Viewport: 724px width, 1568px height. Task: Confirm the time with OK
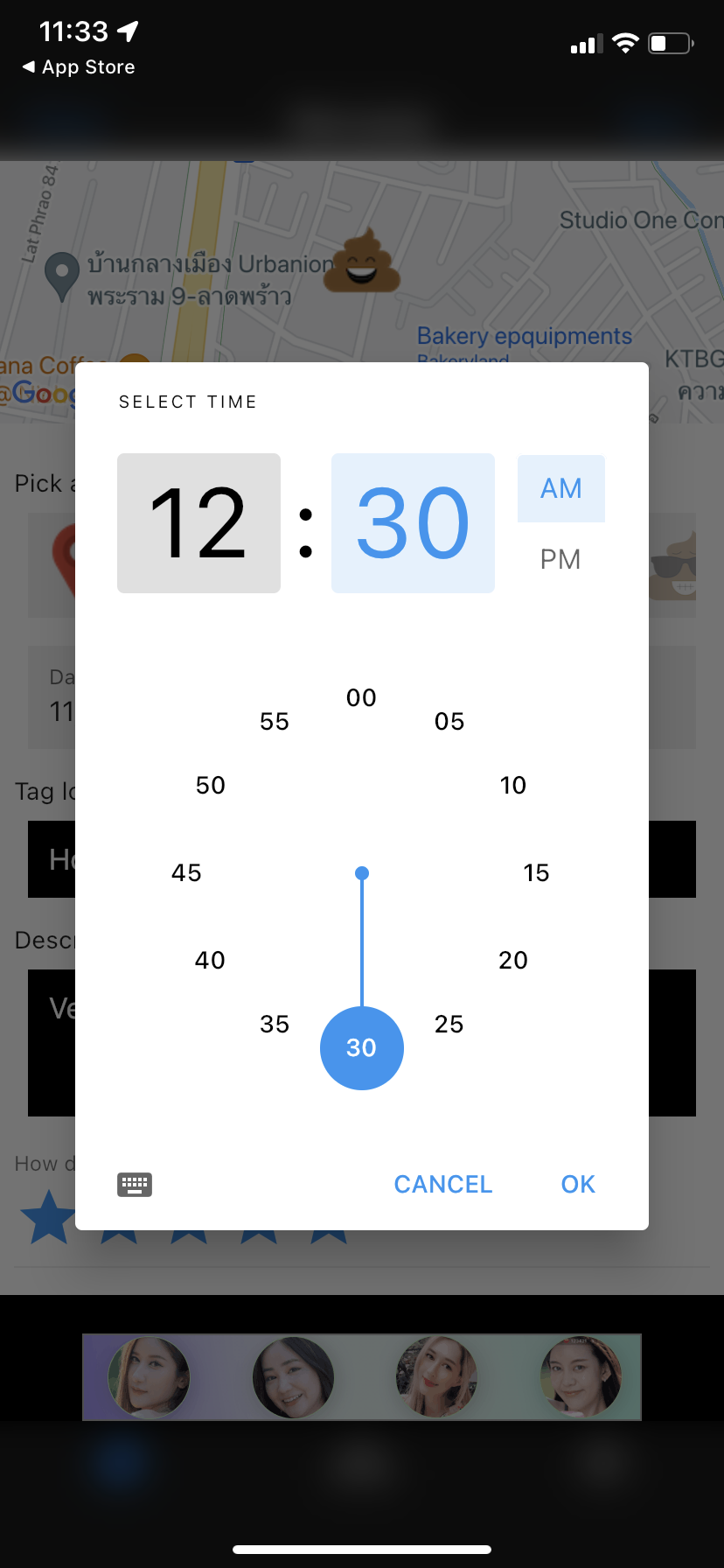(x=578, y=1184)
